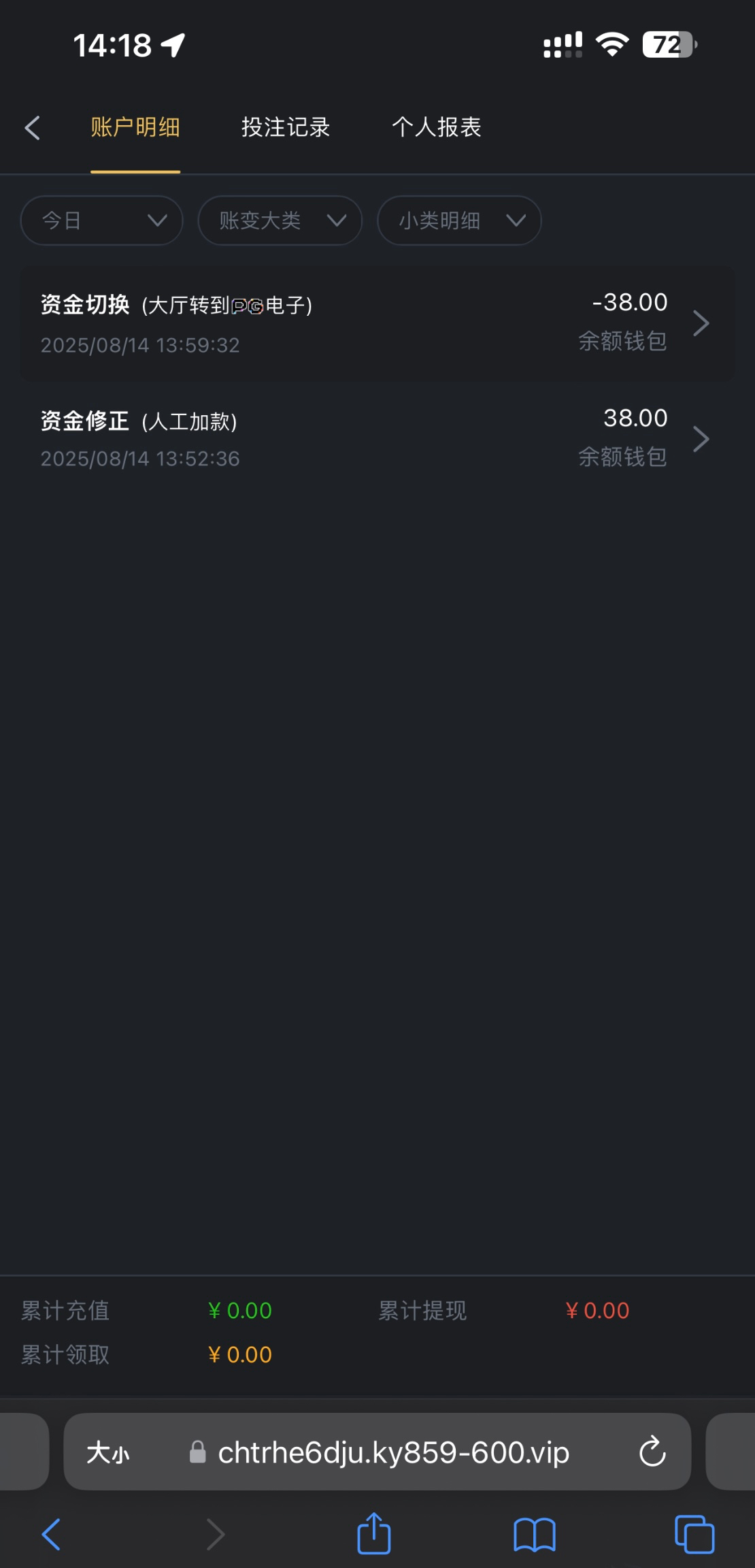This screenshot has height=1568, width=755.
Task: Select the 账户明细 tab
Action: point(135,127)
